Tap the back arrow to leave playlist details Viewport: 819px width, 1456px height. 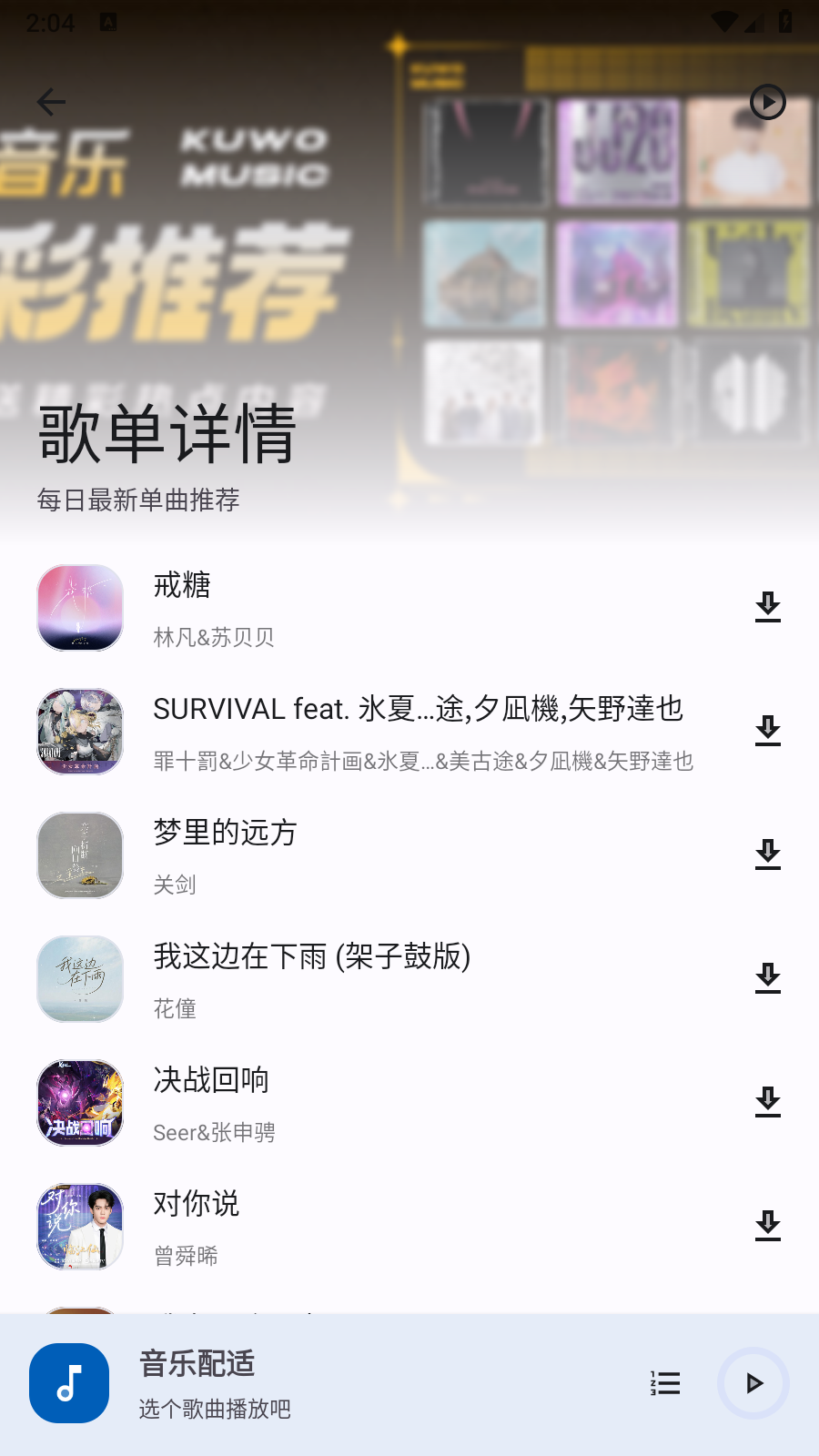pos(50,102)
